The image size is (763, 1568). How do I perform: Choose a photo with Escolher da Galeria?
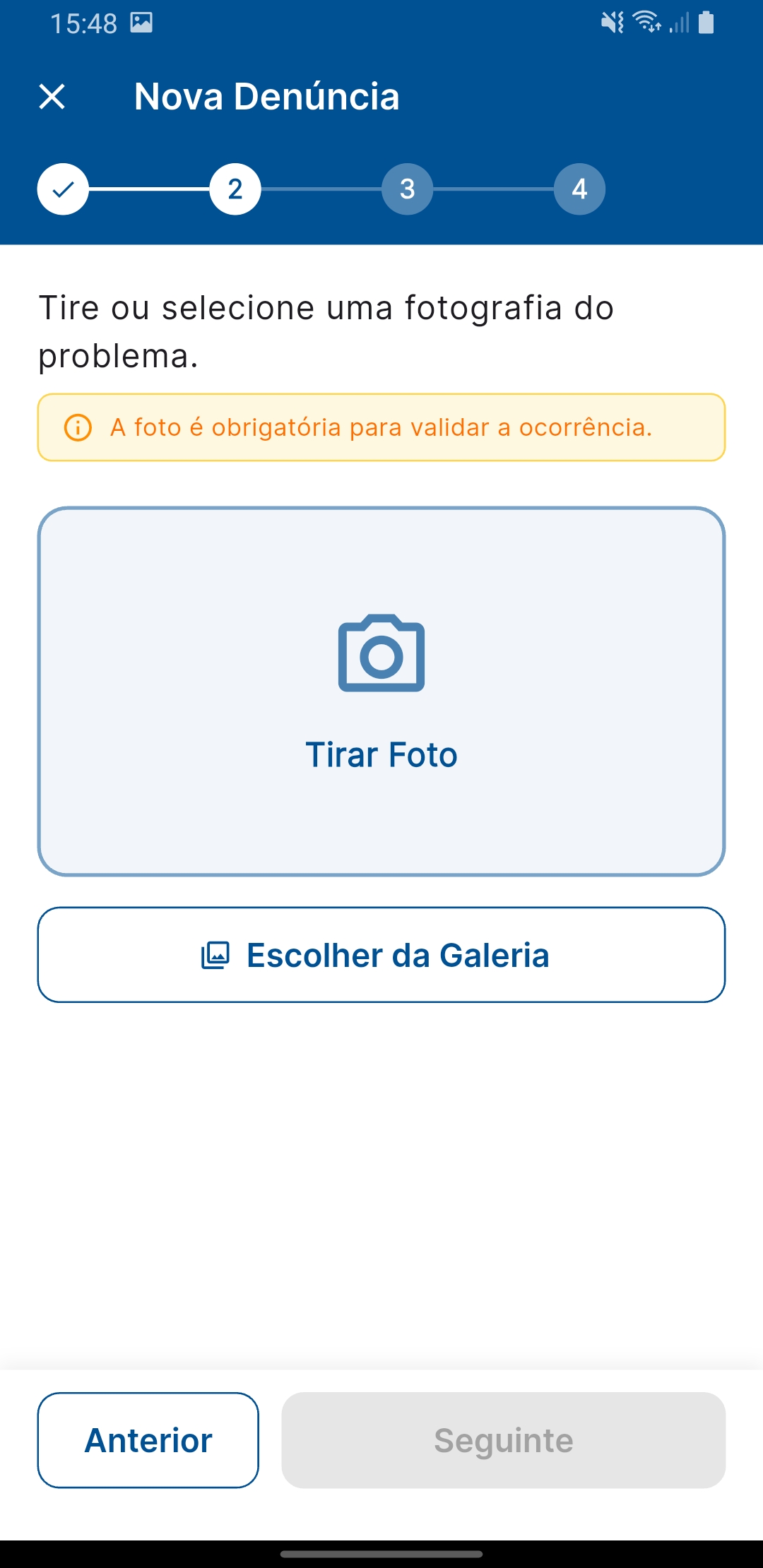pos(381,955)
